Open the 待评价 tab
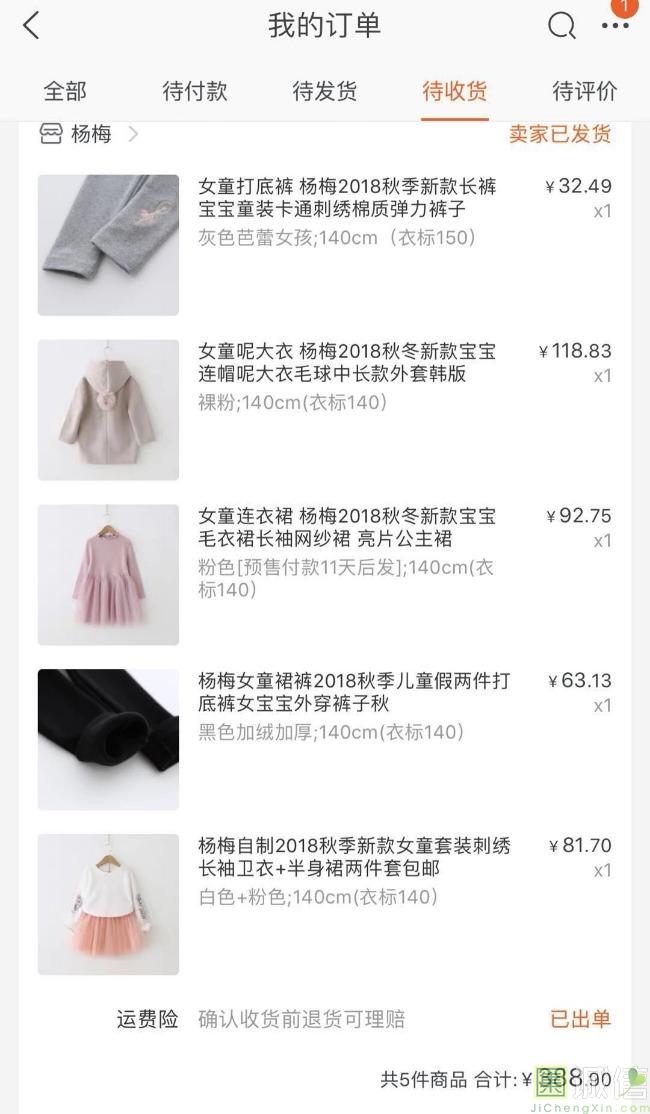 pyautogui.click(x=585, y=92)
